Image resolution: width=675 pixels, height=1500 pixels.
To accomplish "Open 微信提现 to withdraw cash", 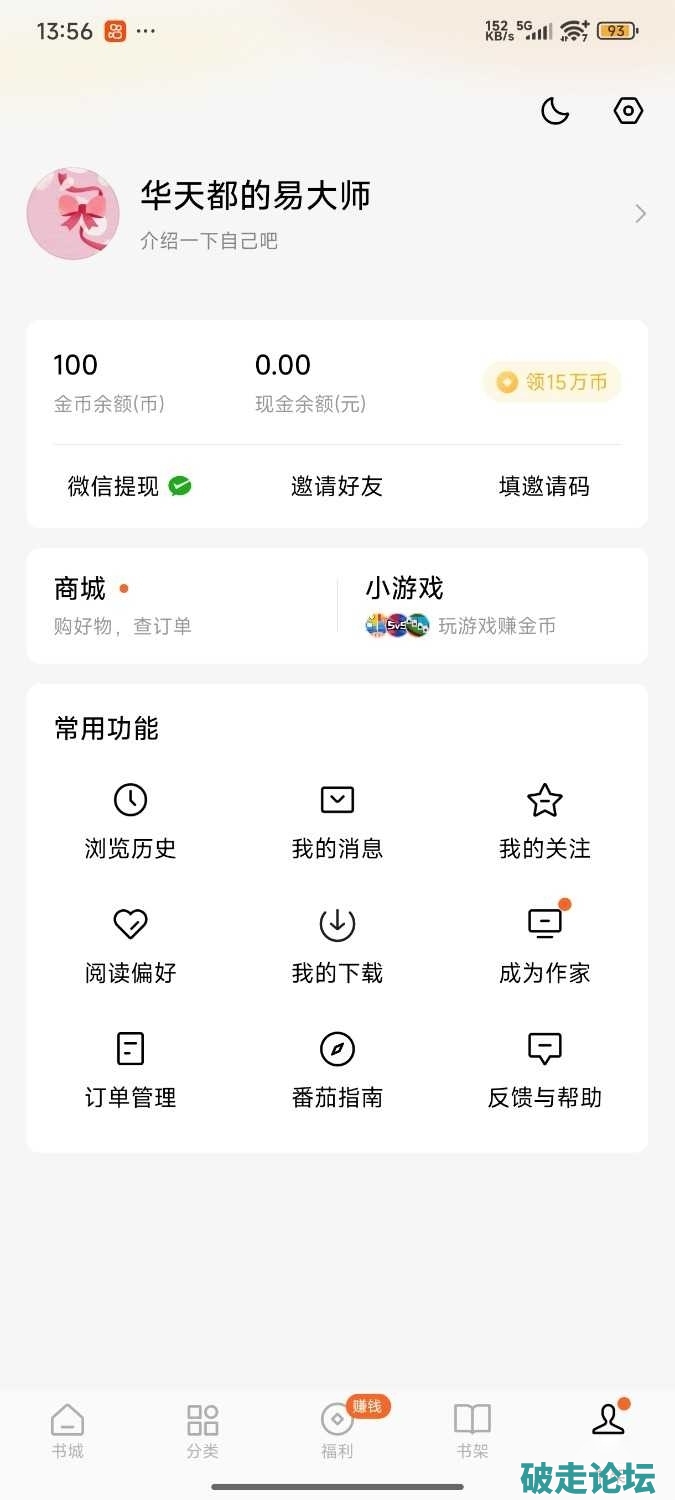I will (129, 487).
